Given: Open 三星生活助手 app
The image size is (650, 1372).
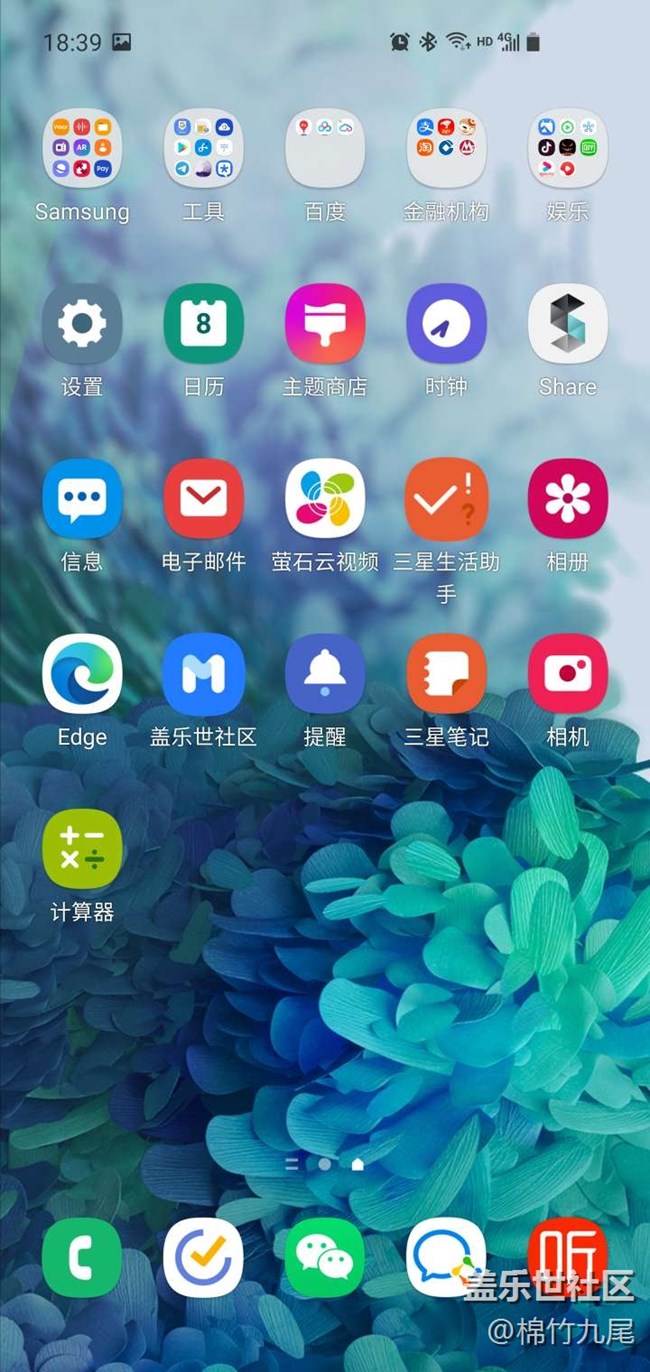Looking at the screenshot, I should pos(446,498).
